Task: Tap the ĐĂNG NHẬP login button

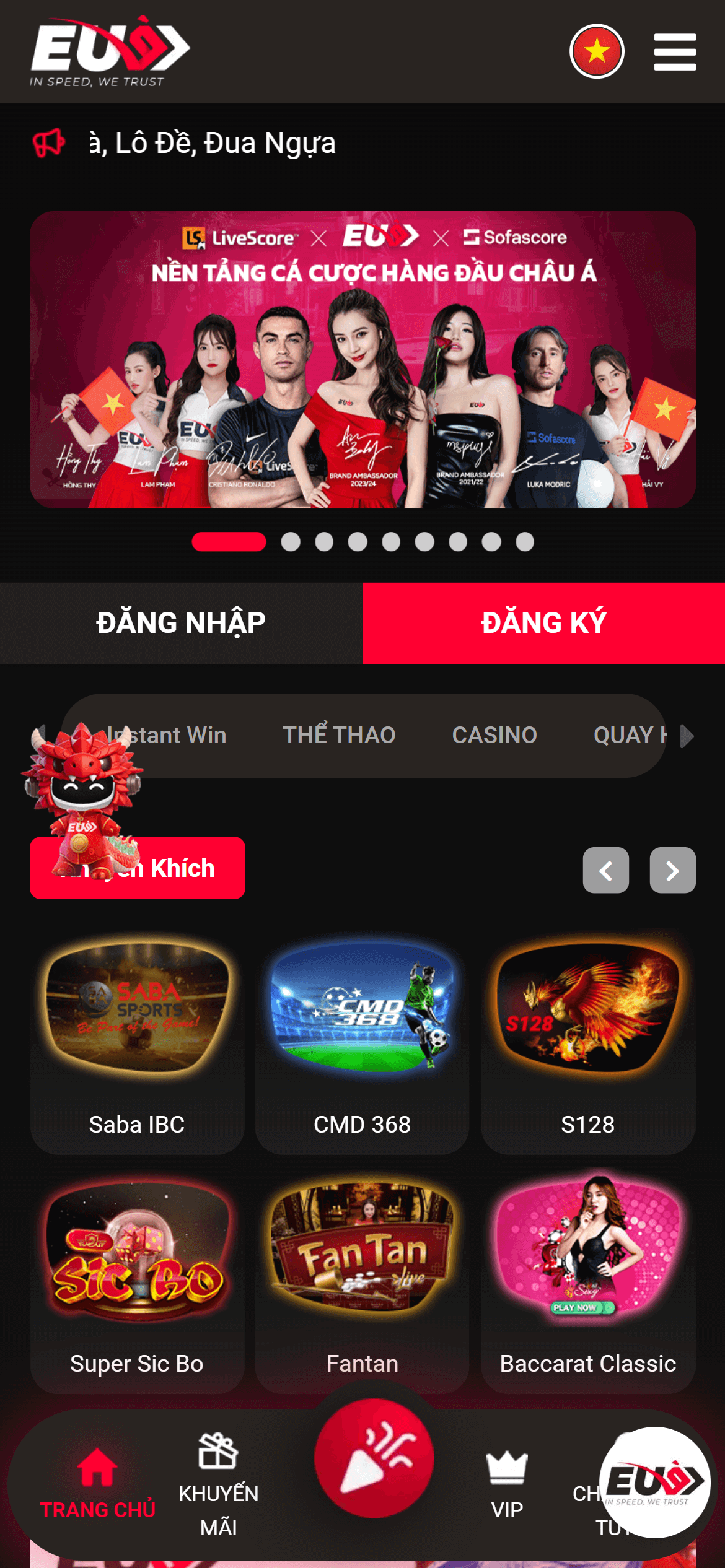Action: tap(181, 623)
